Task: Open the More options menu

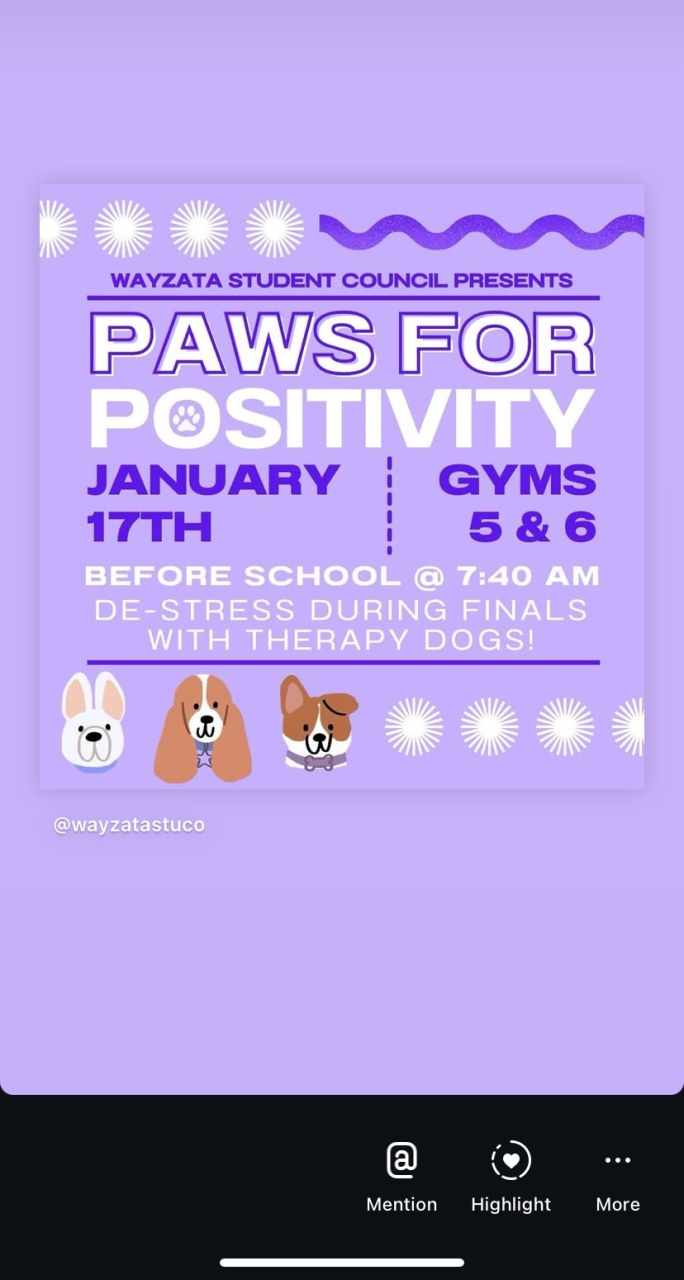Action: (x=617, y=1176)
